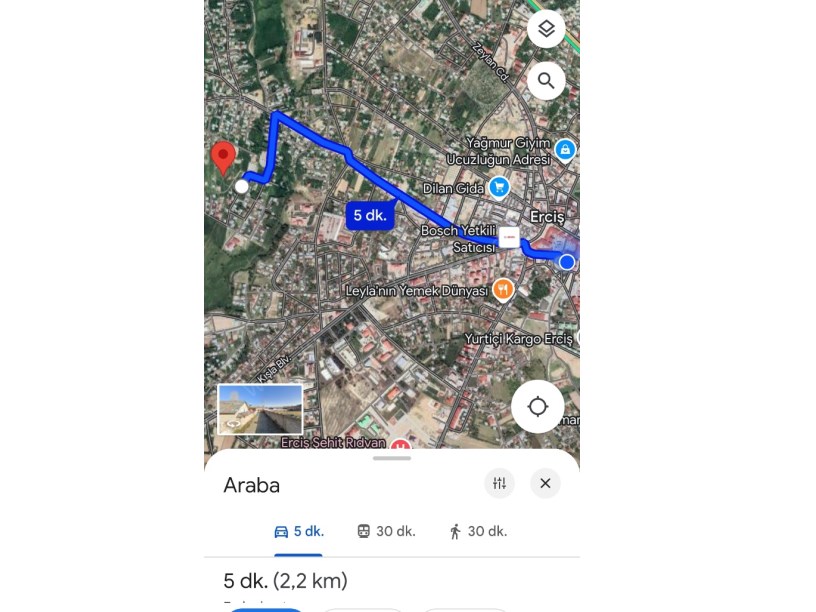Open the Street View preview thumbnail
The image size is (816, 612).
pos(260,409)
